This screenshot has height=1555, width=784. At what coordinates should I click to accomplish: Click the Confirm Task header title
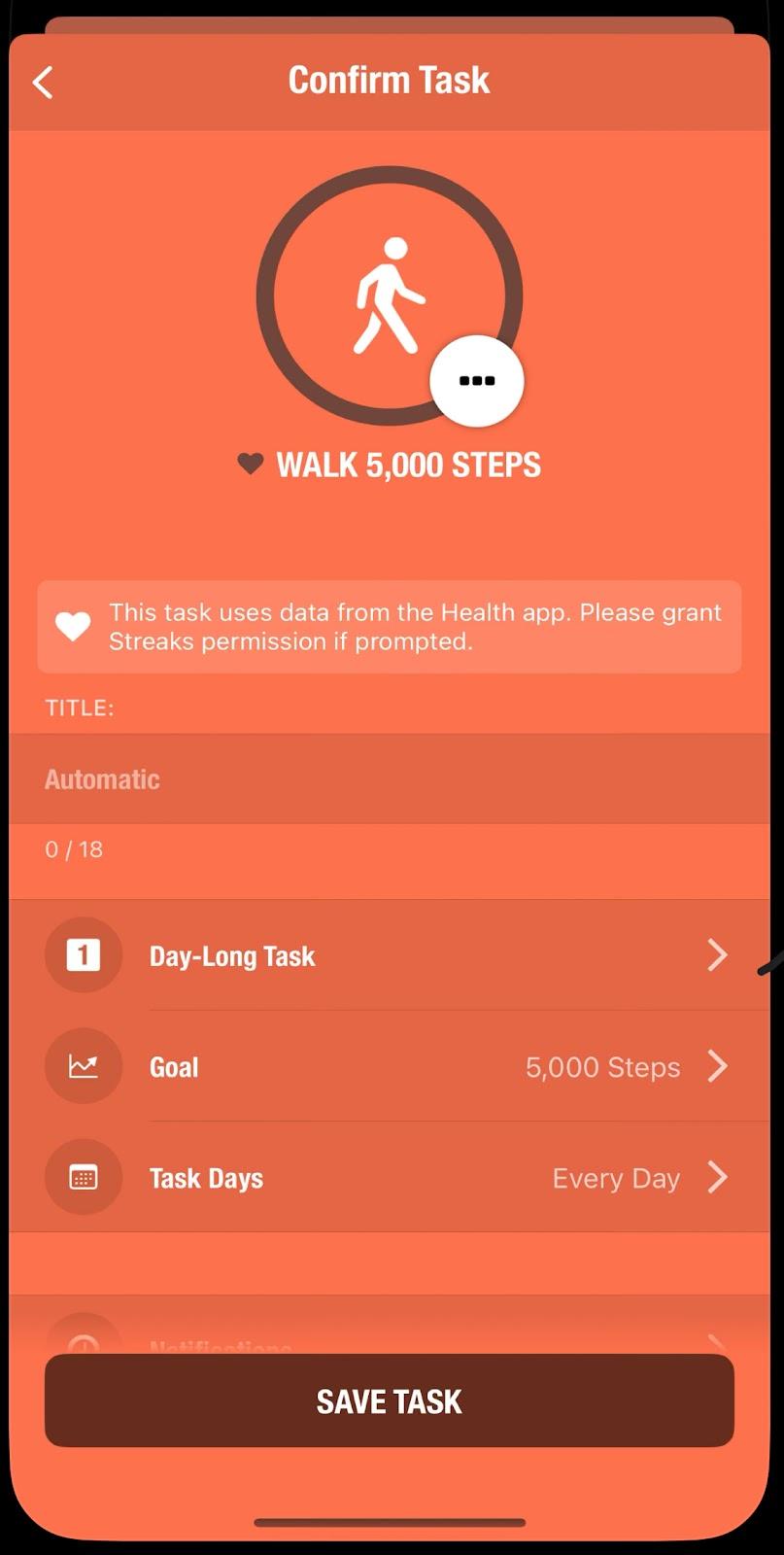coord(389,80)
